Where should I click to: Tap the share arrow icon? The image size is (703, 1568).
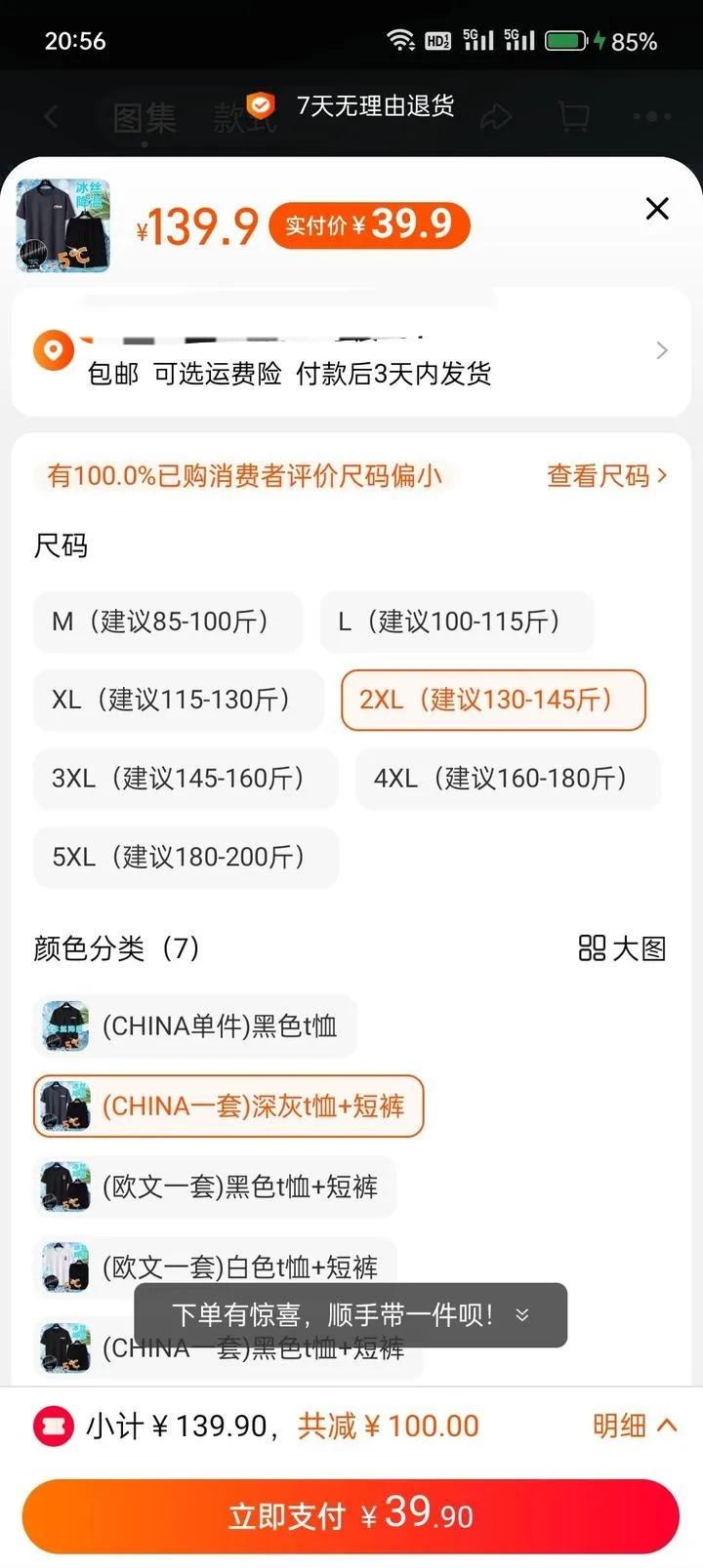coord(498,115)
